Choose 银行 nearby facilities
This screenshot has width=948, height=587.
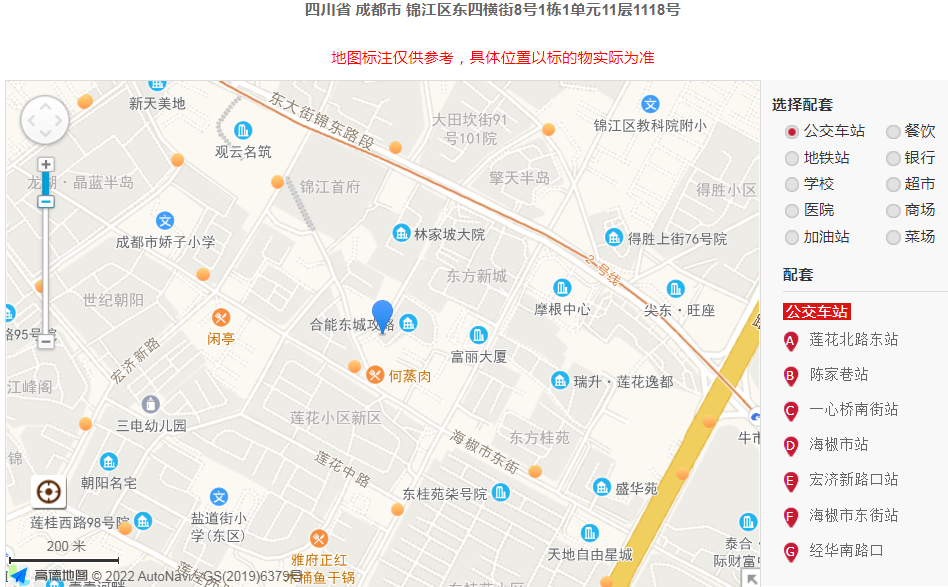coord(893,158)
